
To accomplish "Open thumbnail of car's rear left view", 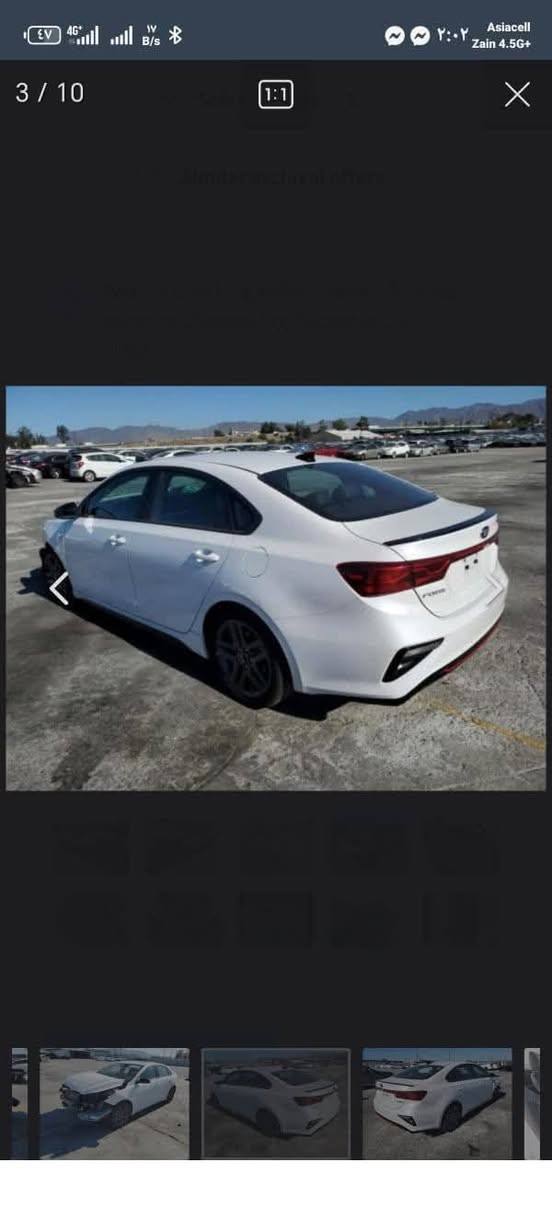I will tap(437, 1104).
